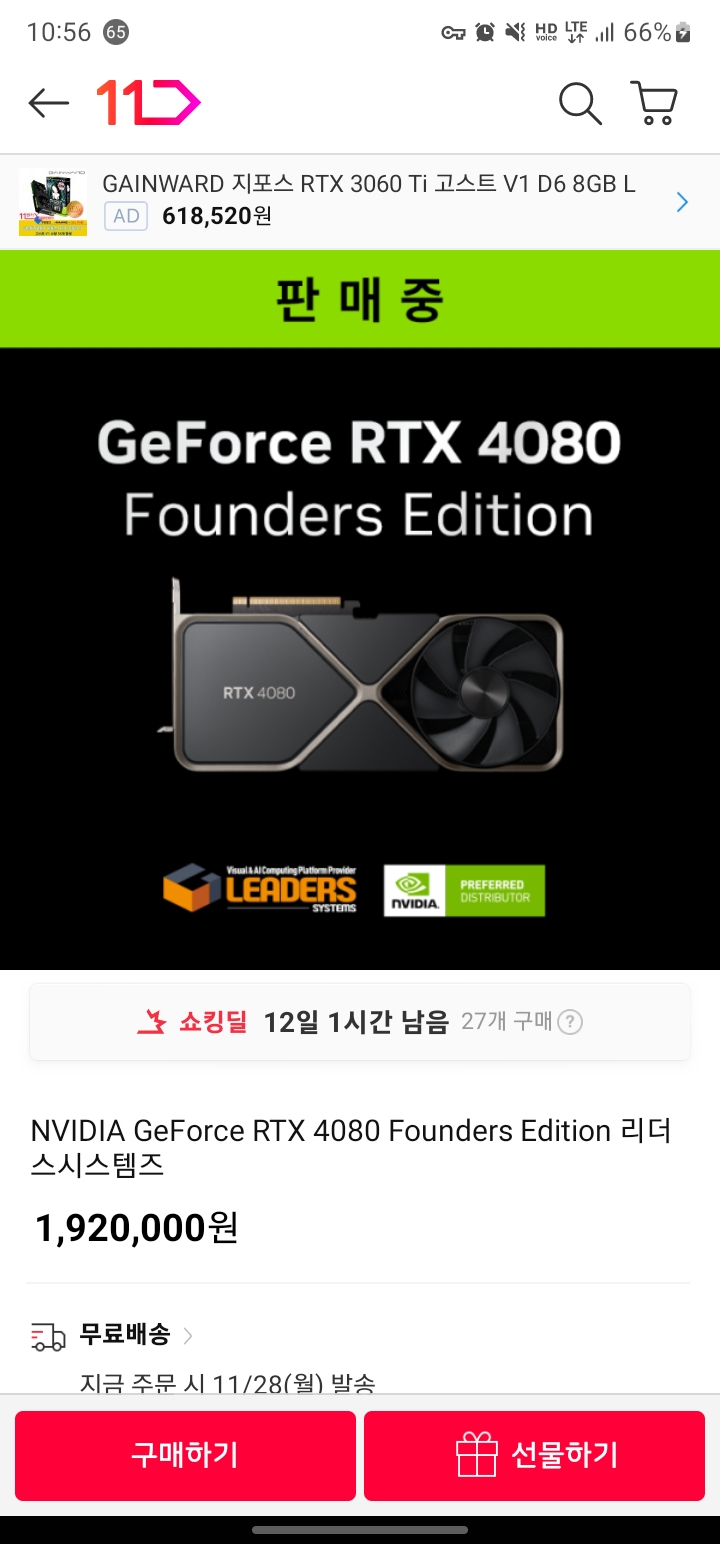The width and height of the screenshot is (720, 1544).
Task: Tap the 구매하기 buy button
Action: [x=185, y=1455]
